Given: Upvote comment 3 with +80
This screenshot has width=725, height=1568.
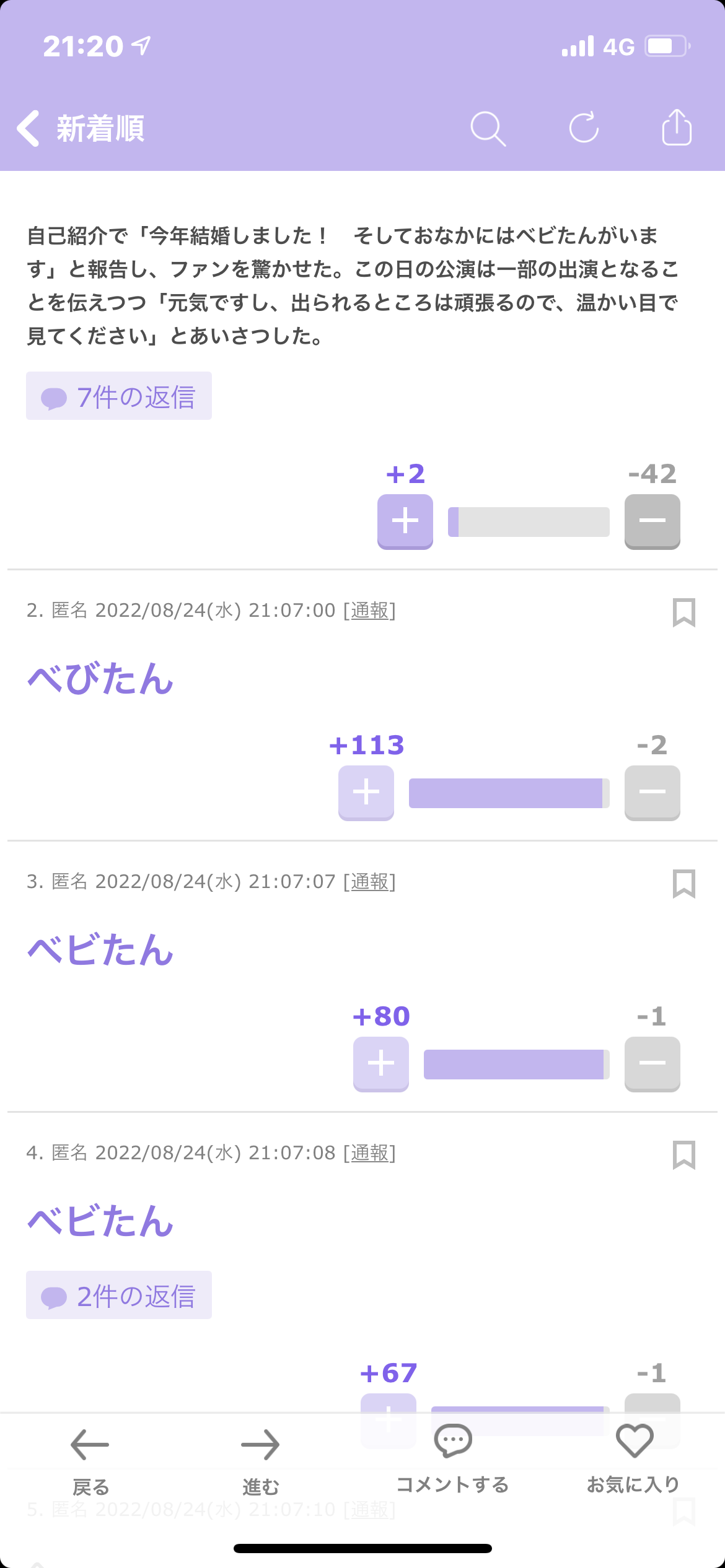Looking at the screenshot, I should pyautogui.click(x=381, y=1064).
